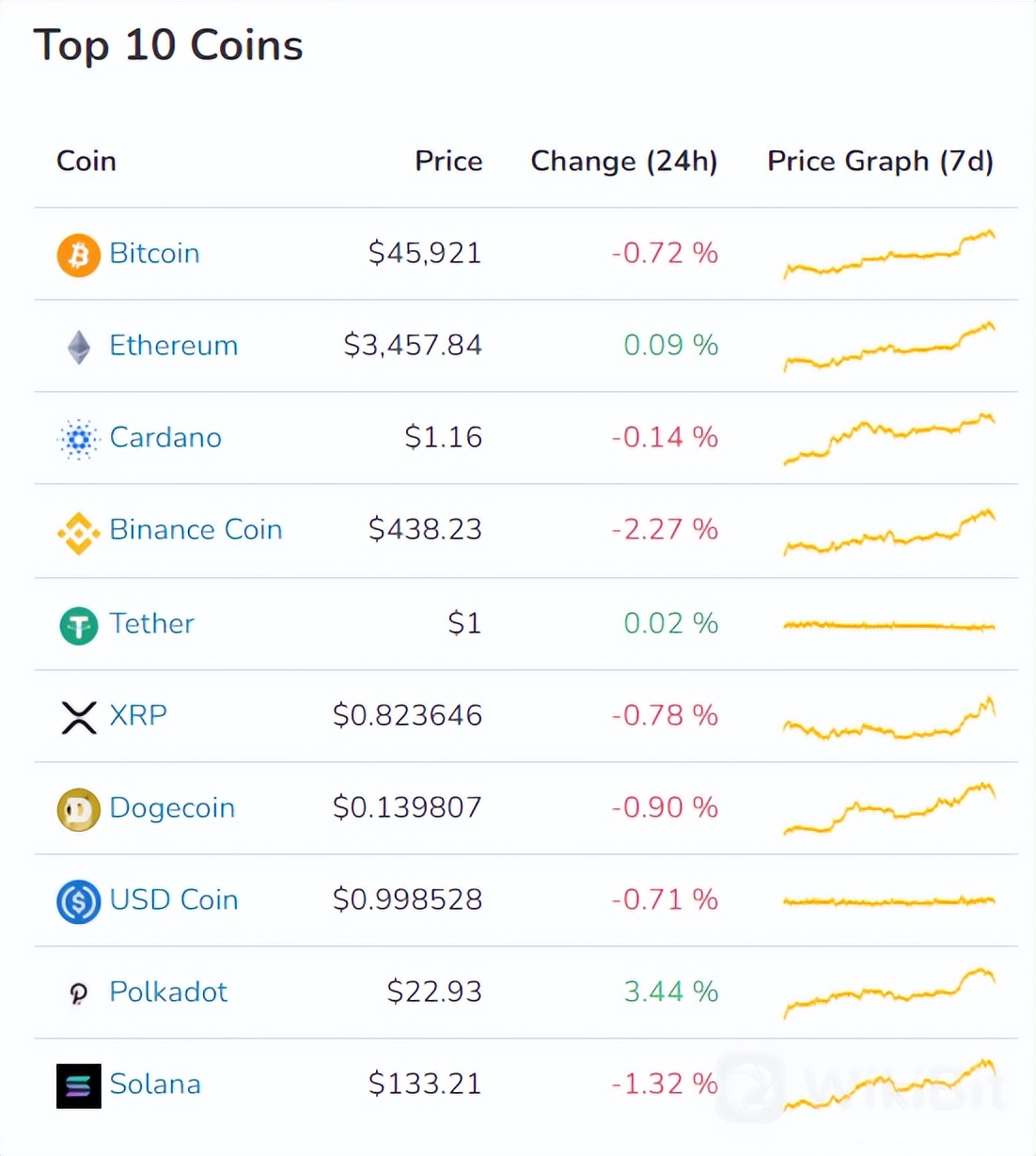
Task: Sort by the Change (24h) column header
Action: pos(624,161)
